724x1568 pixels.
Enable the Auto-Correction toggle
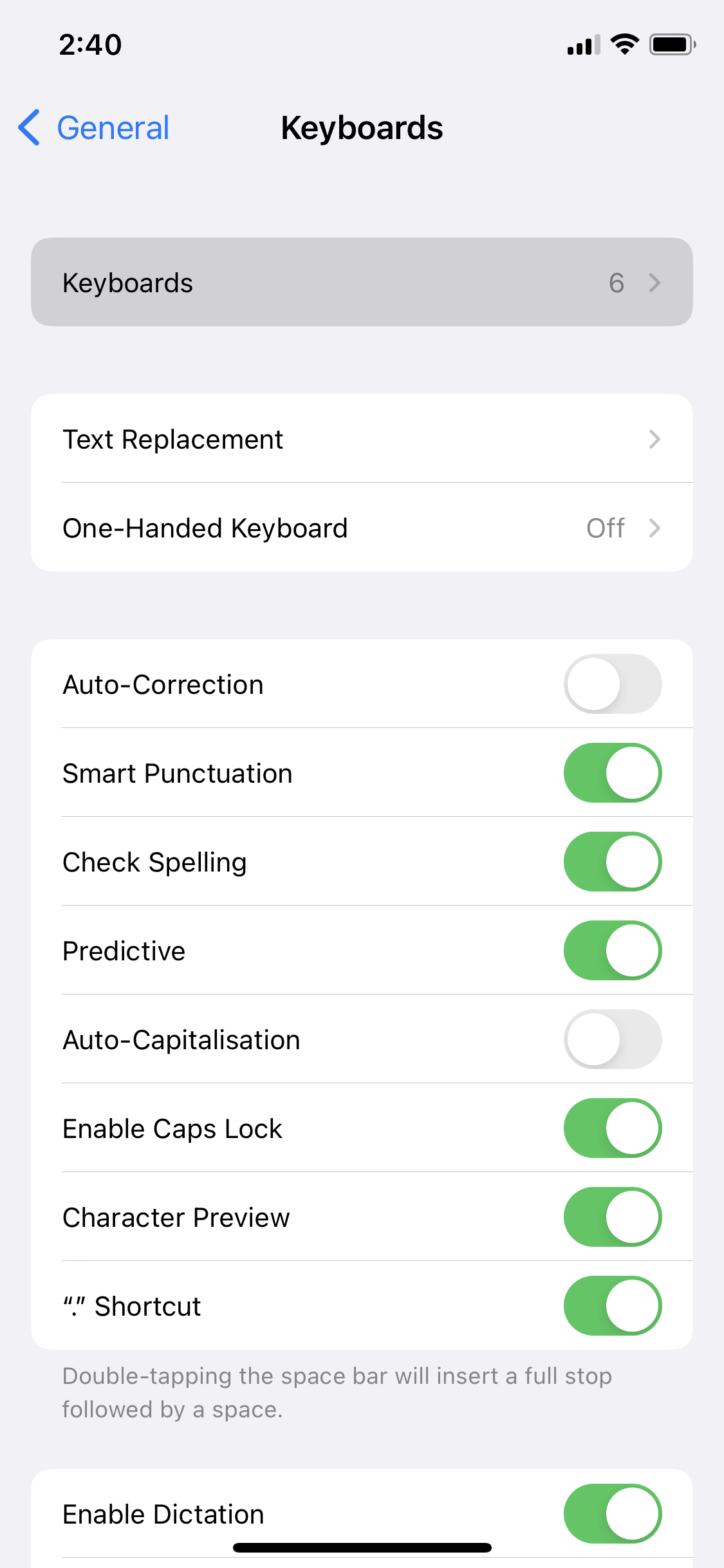pyautogui.click(x=612, y=684)
